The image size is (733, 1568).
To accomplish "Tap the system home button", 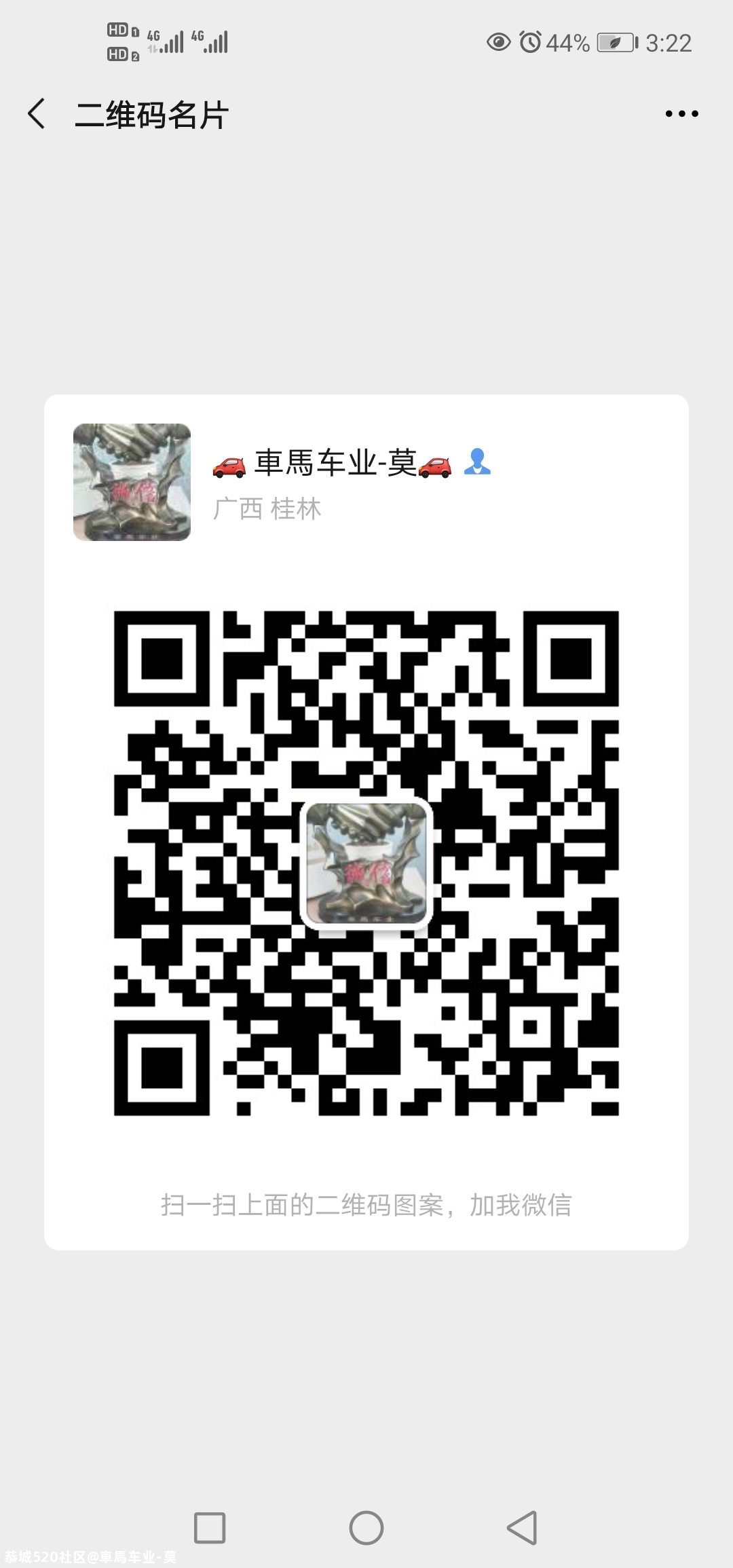I will point(366,1528).
